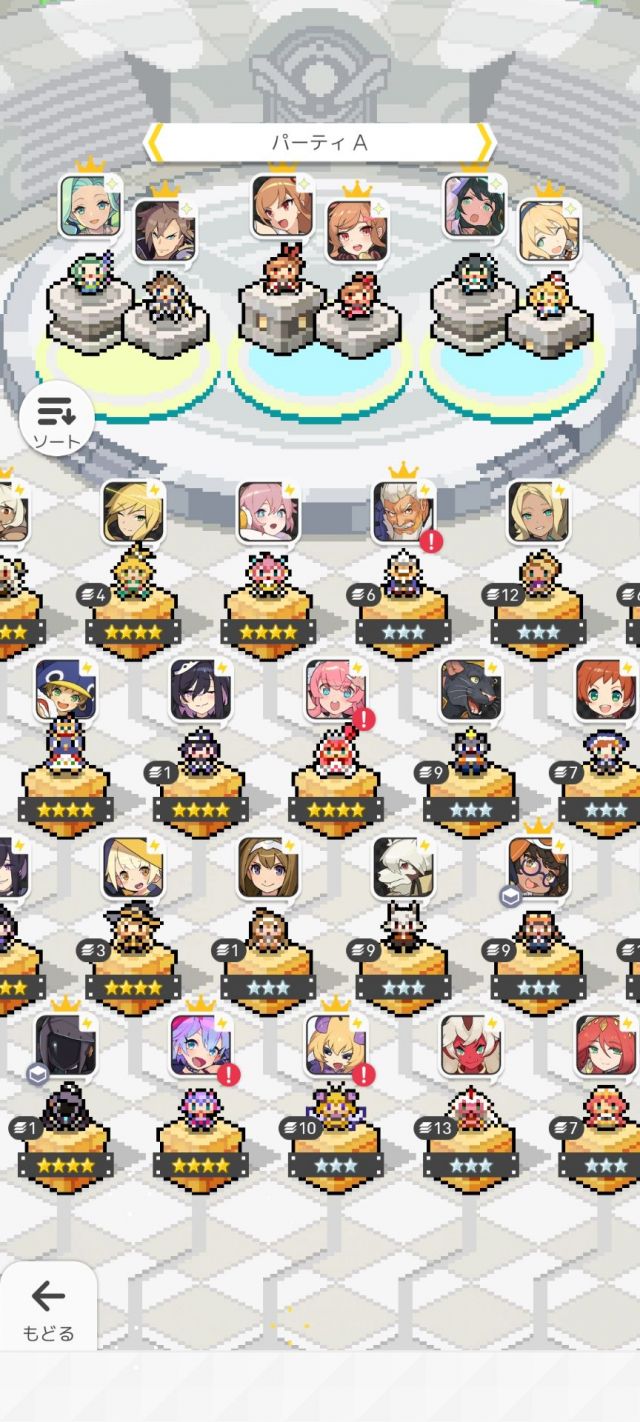Select the brown-haired character with maid headband

267,867
